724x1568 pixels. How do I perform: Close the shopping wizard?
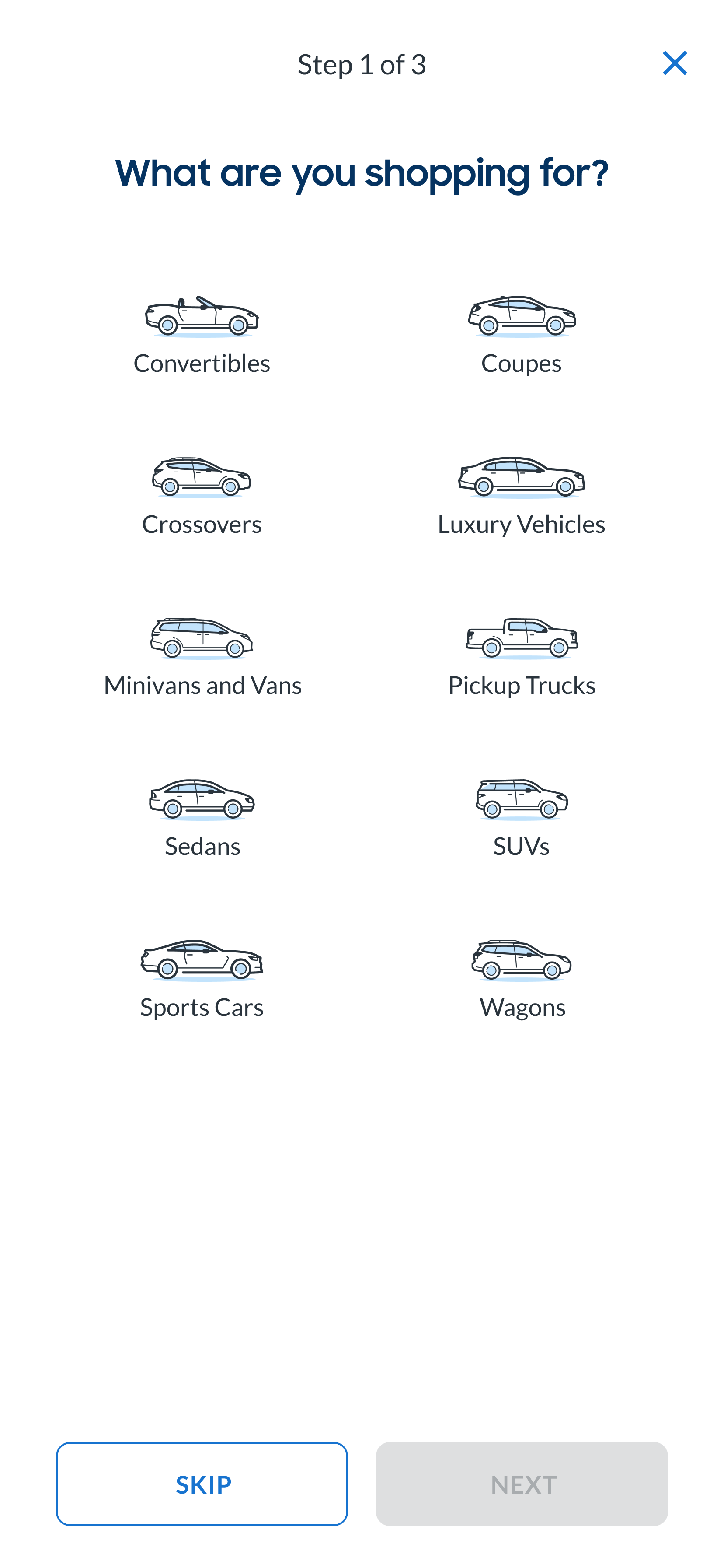click(x=674, y=63)
